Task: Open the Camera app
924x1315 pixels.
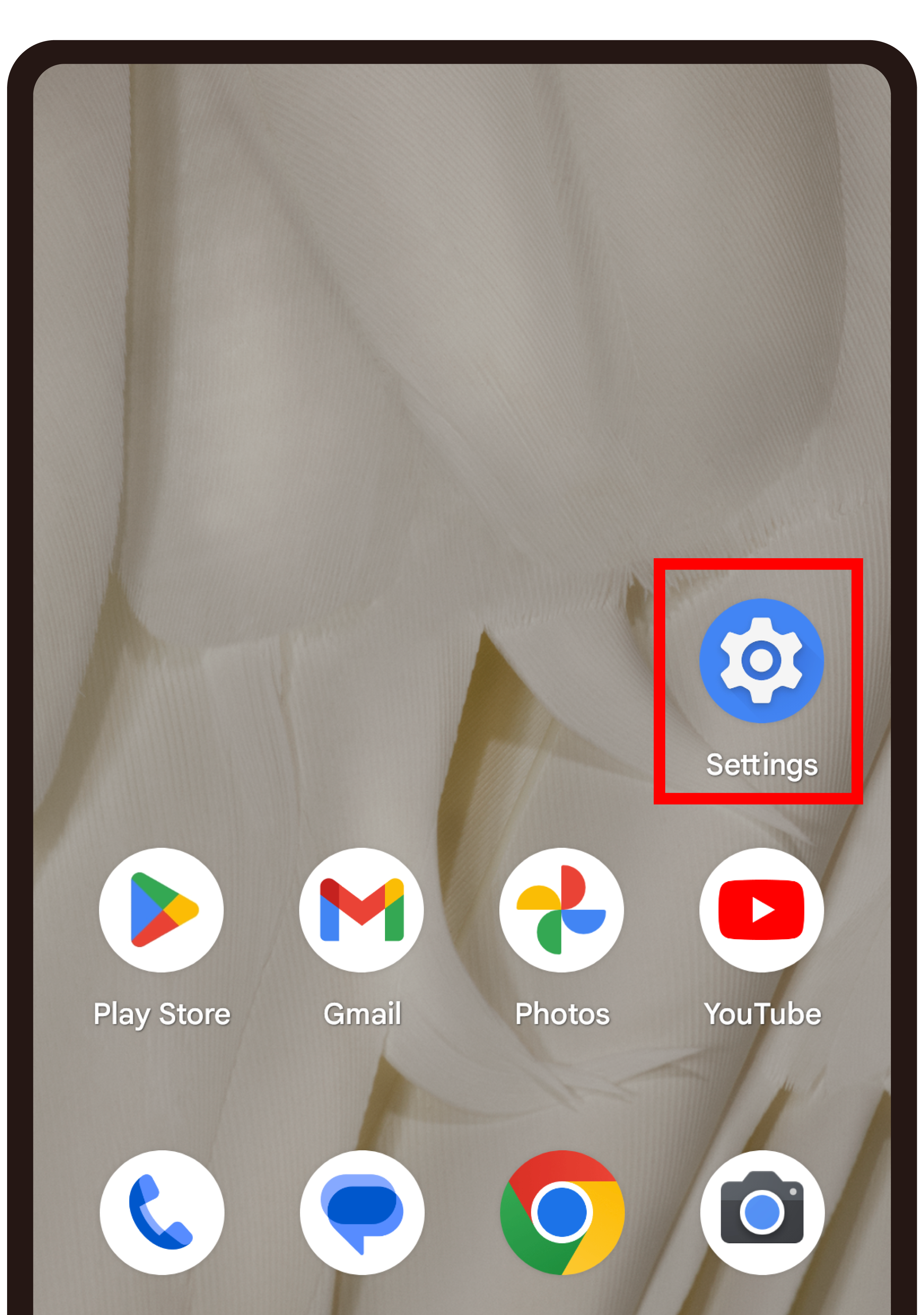Action: tap(762, 1213)
